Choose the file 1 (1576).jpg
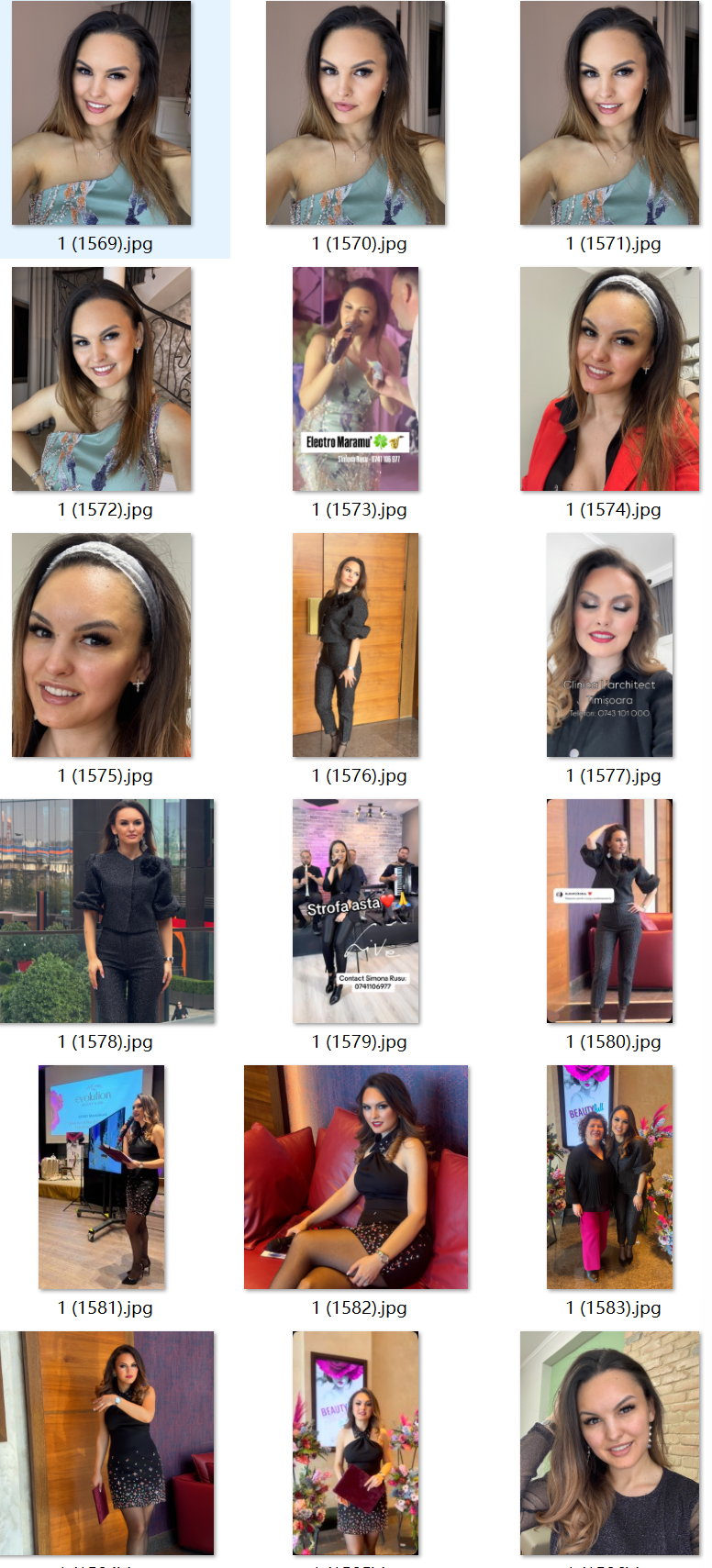This screenshot has width=712, height=1568. (356, 645)
